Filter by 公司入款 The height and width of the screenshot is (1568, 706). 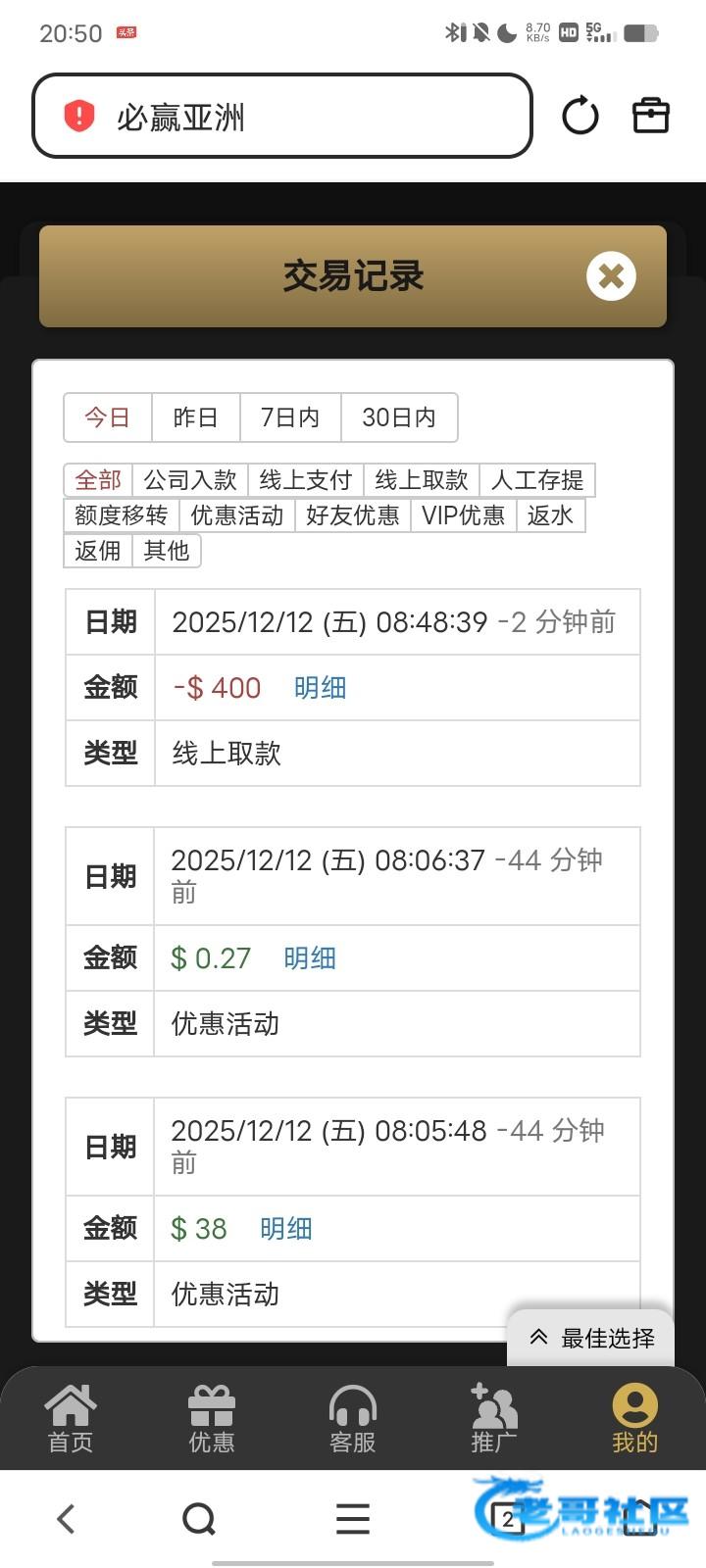pos(190,480)
